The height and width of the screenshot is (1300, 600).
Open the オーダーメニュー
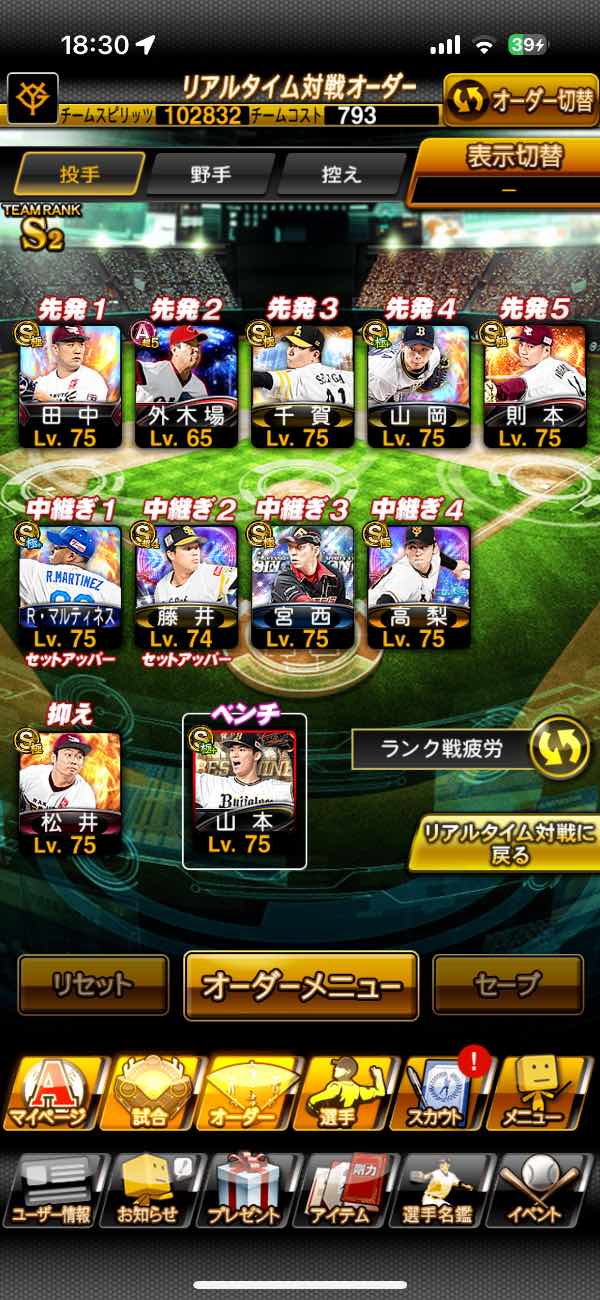[x=301, y=986]
